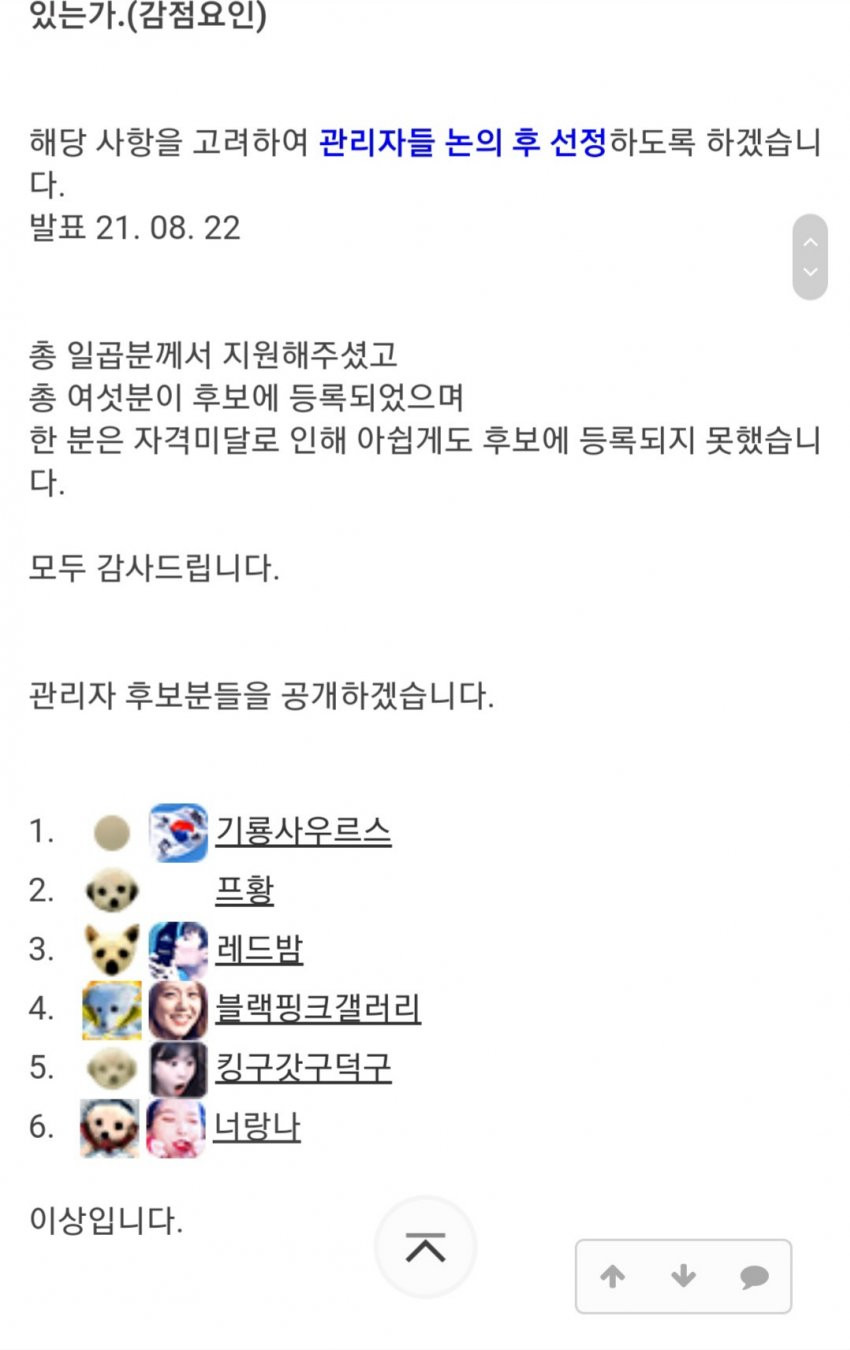Jump to top with the round arrow button

tap(425, 1248)
